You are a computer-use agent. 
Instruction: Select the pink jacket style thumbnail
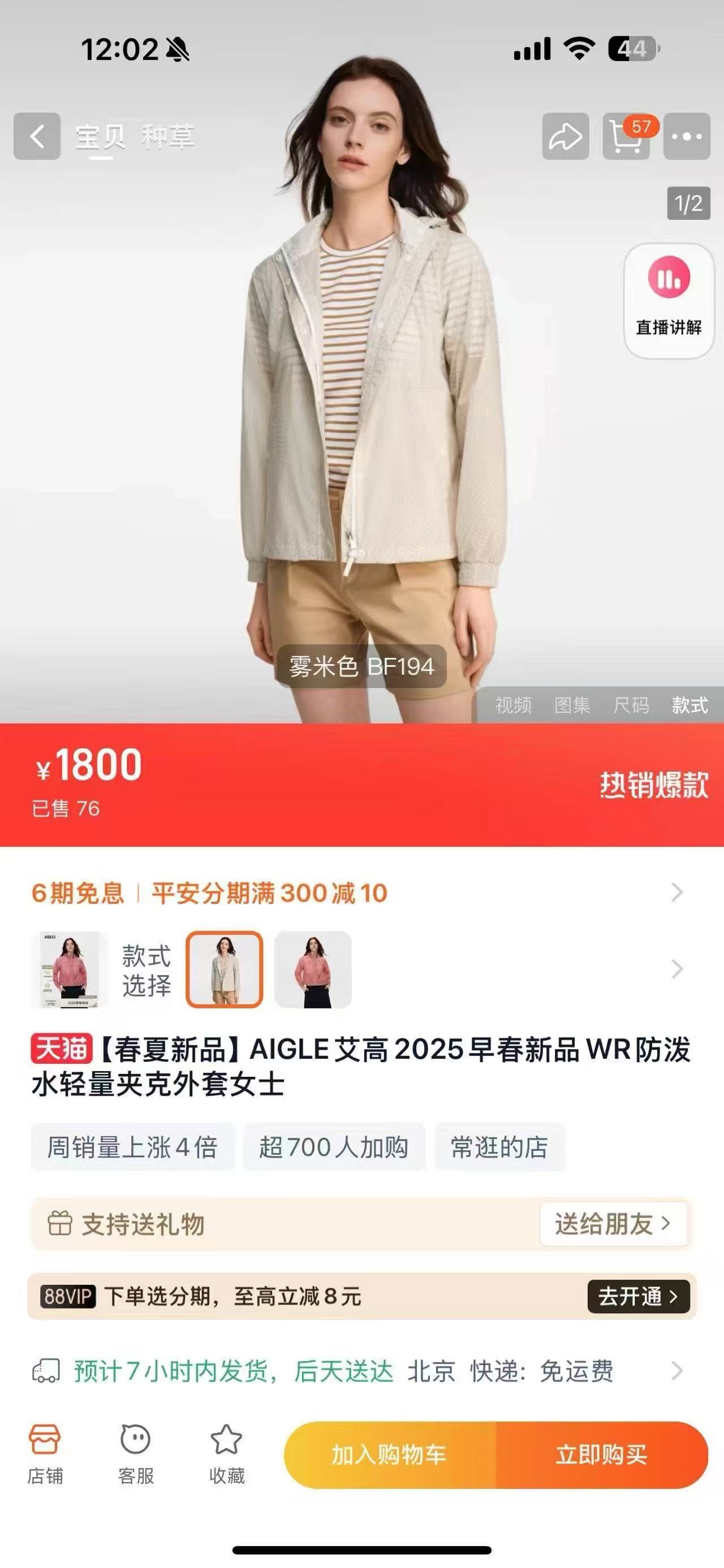[x=313, y=969]
